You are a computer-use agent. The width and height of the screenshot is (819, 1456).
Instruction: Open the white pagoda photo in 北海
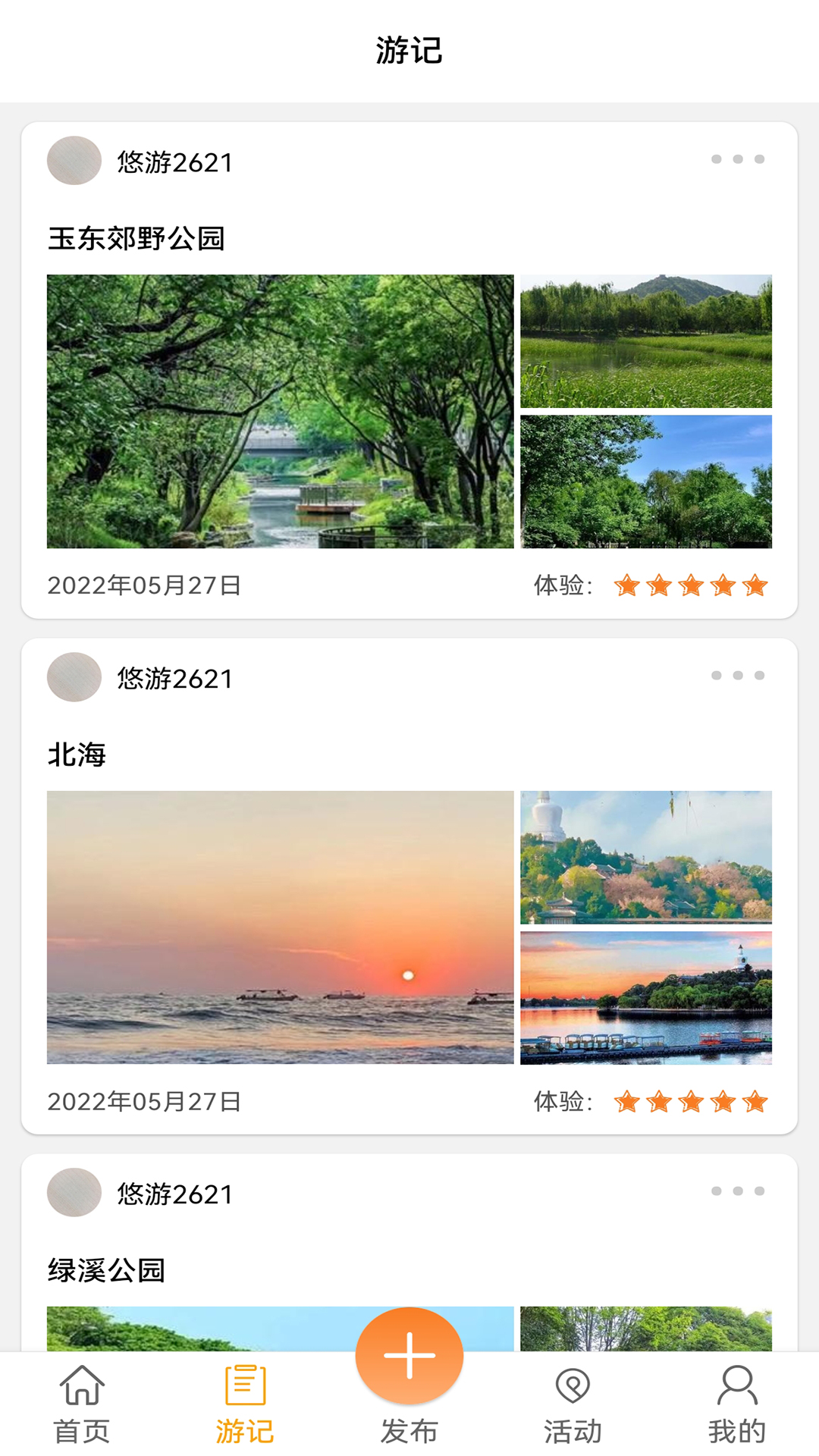point(646,857)
